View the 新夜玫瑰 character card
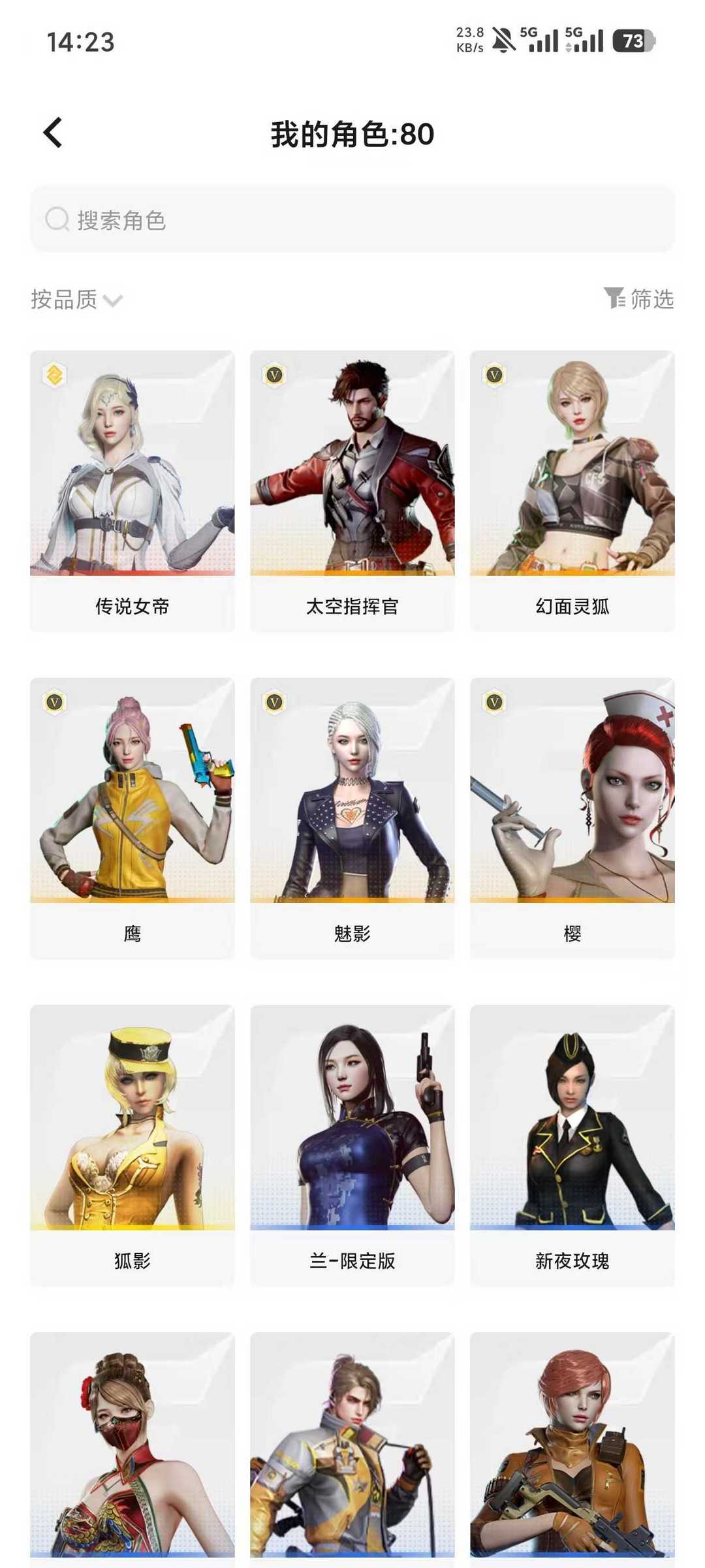Image resolution: width=705 pixels, height=1568 pixels. click(572, 1144)
